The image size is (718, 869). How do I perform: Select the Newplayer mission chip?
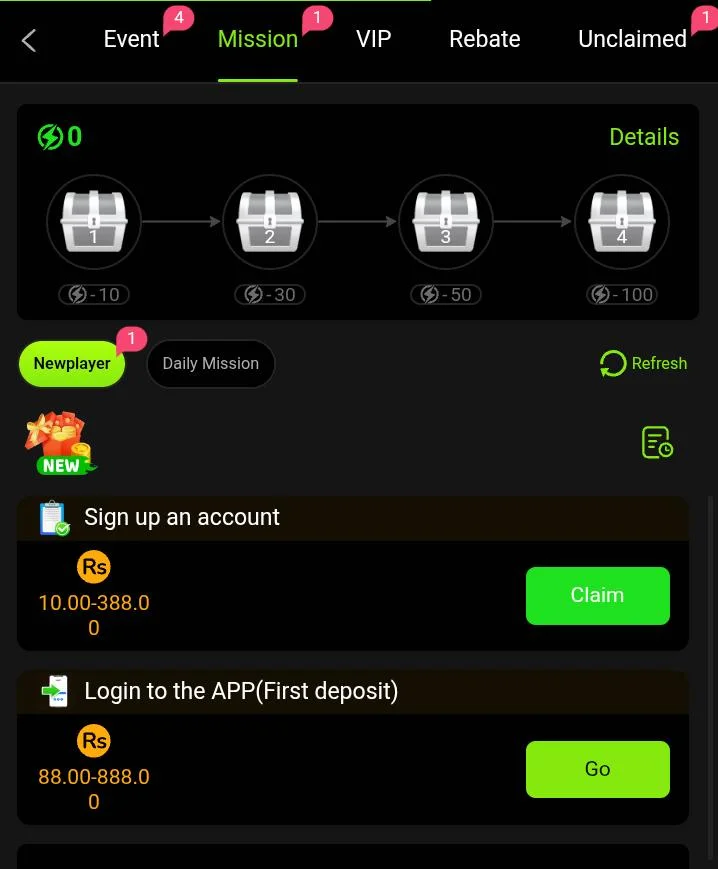(72, 364)
